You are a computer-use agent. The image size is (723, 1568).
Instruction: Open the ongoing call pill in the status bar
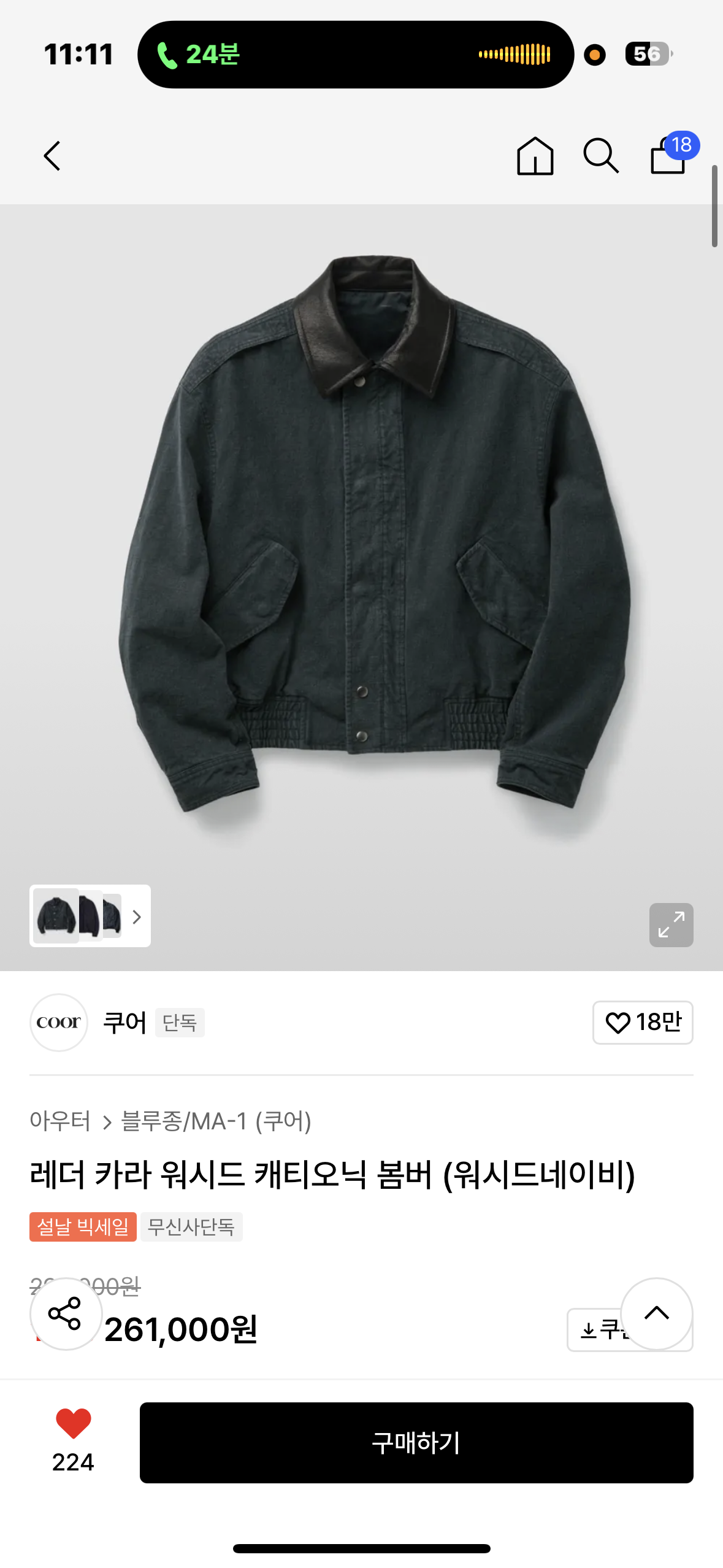[355, 55]
